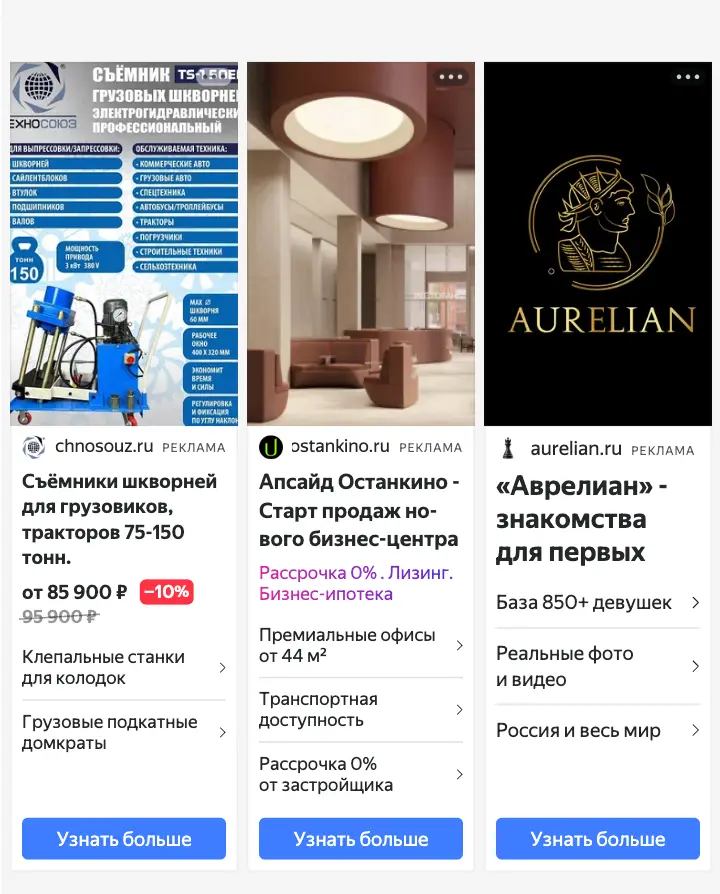Open the overflow menu on Ostankino ad

pos(451,77)
